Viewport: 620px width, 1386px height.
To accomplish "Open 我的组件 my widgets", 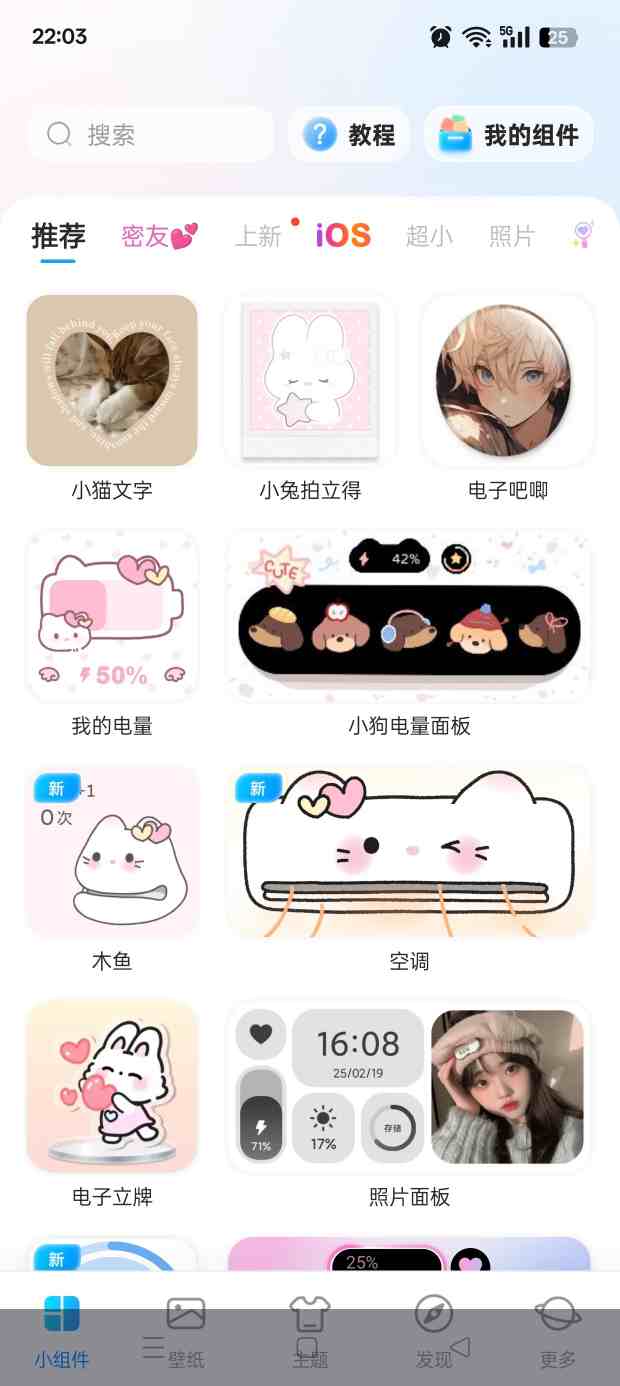I will tap(509, 135).
